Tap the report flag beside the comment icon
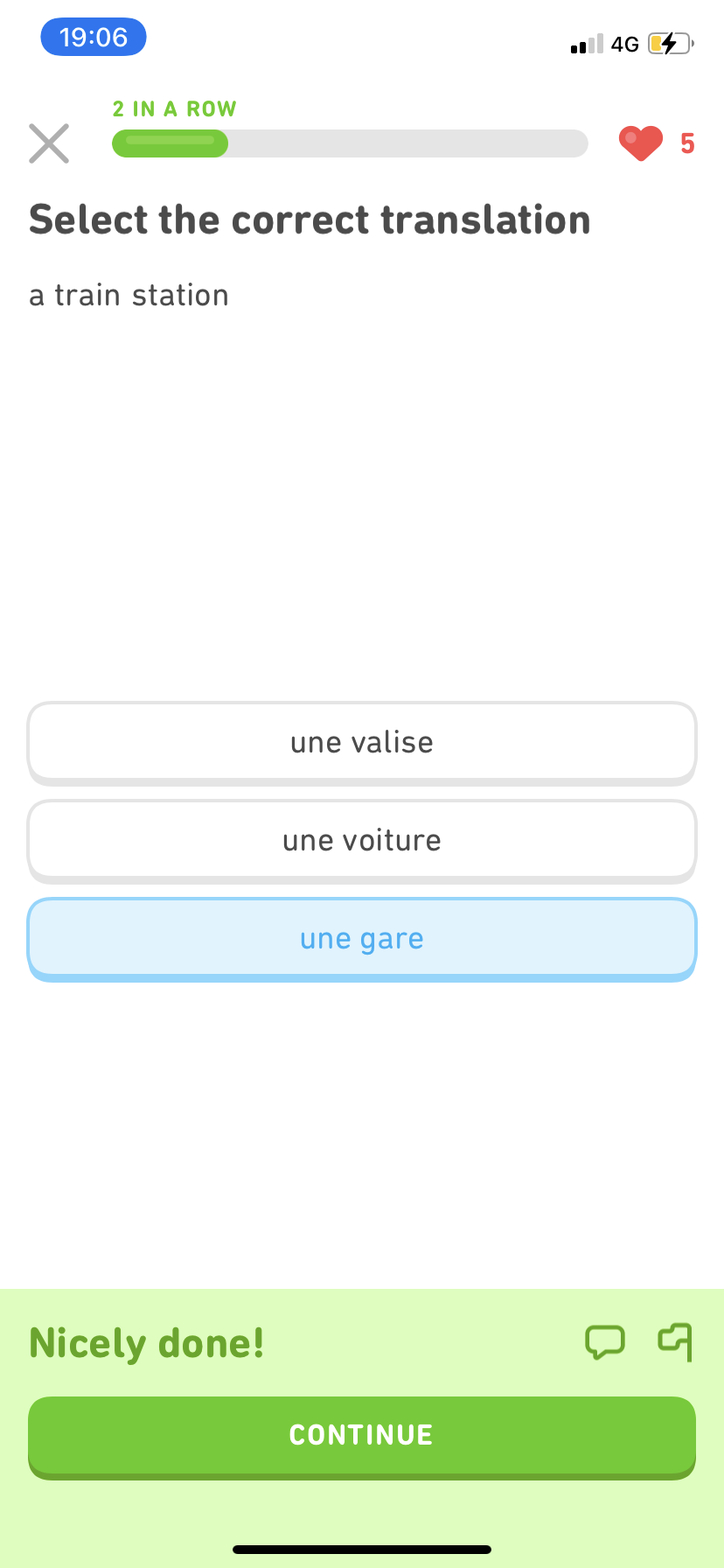Screen dimensions: 724x1568 [x=673, y=1342]
